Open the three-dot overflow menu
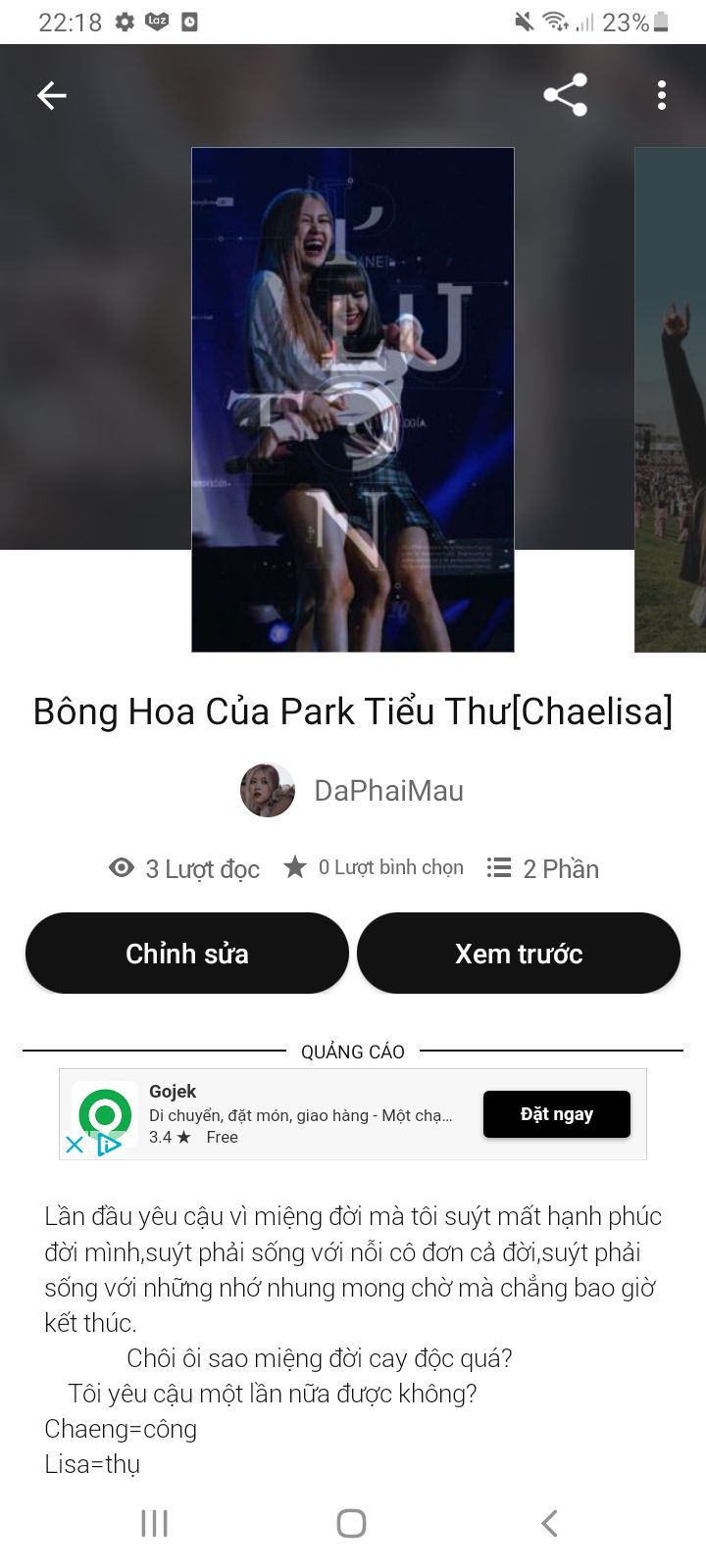706x1568 pixels. coord(662,95)
